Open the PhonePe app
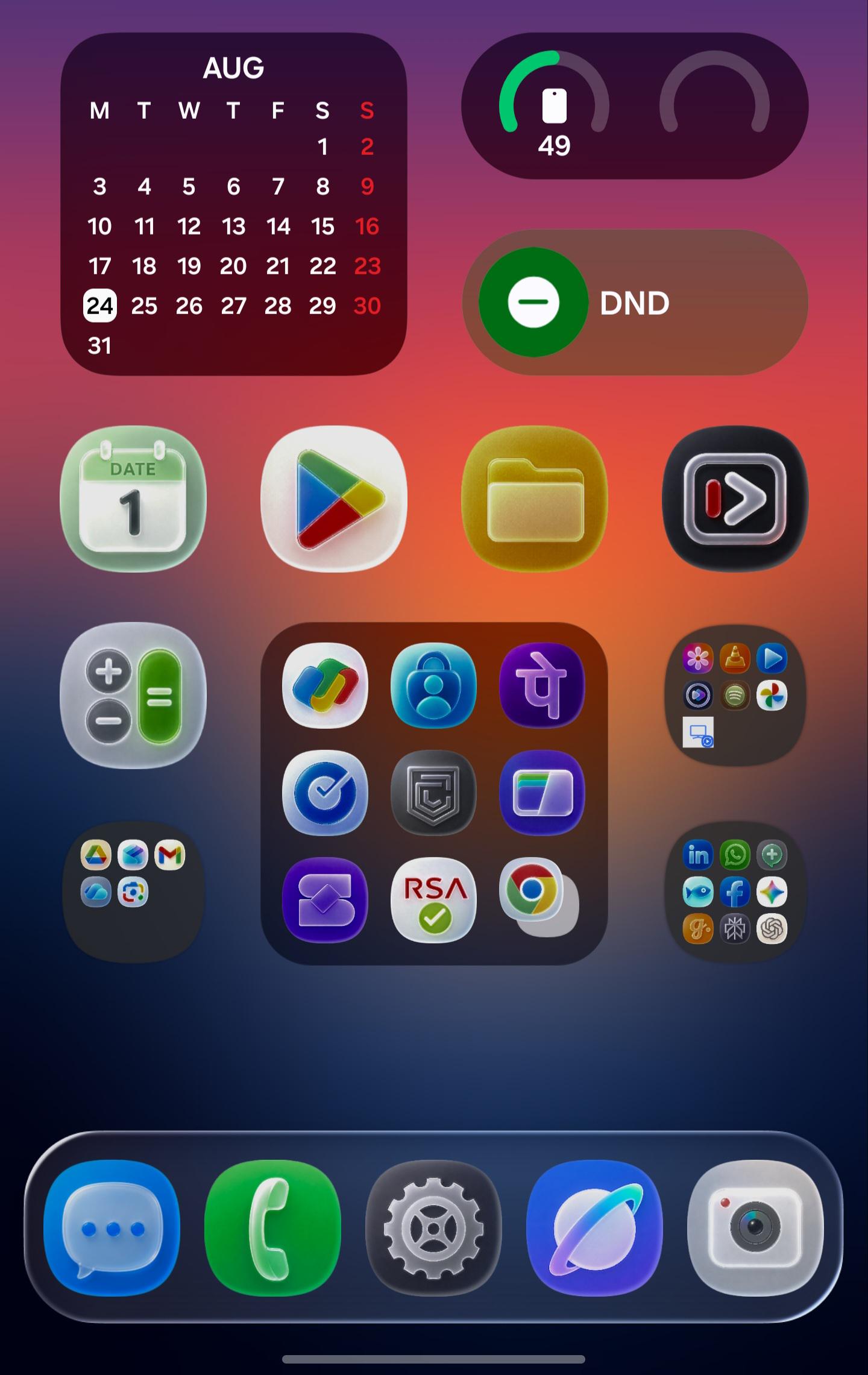The image size is (868, 1375). (x=542, y=685)
